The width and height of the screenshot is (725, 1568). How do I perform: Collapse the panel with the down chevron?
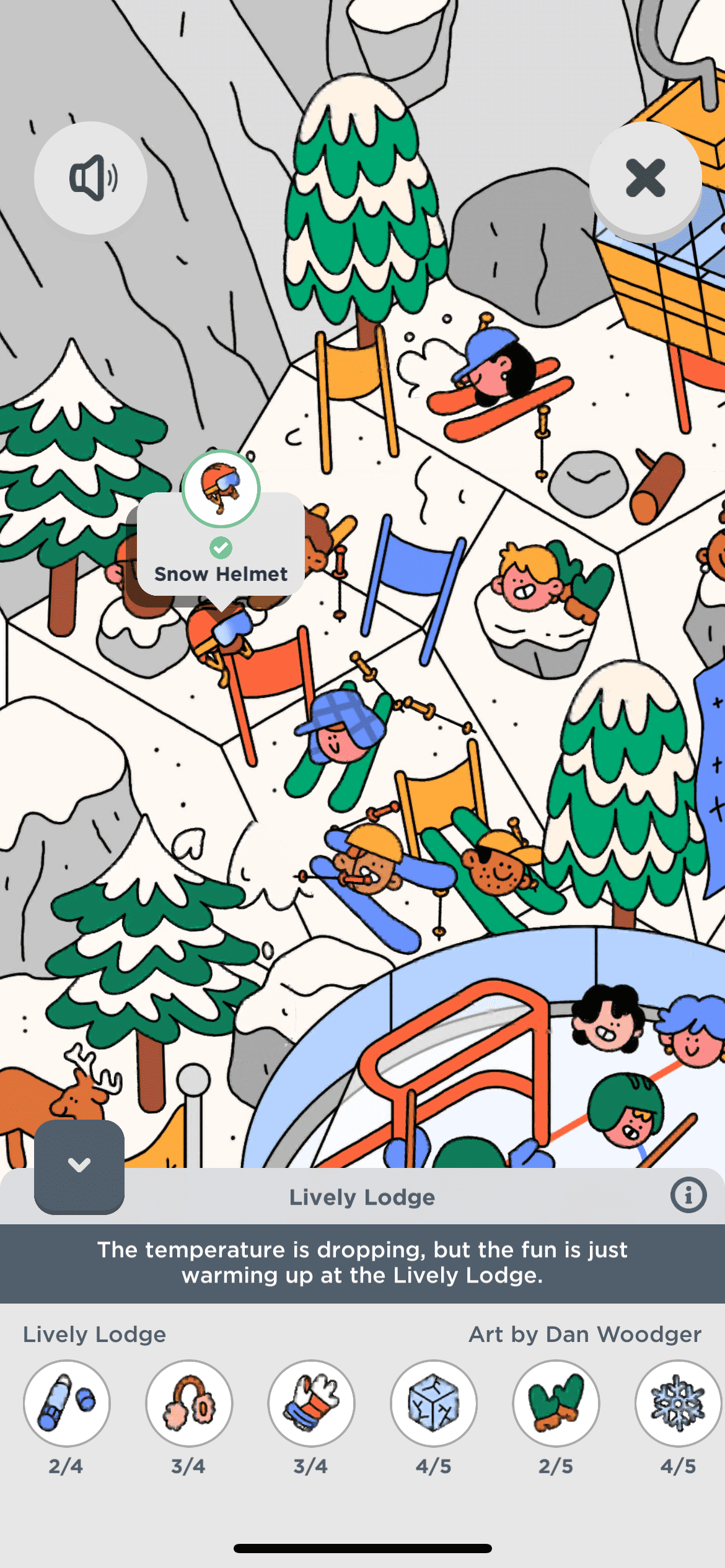(x=79, y=1165)
